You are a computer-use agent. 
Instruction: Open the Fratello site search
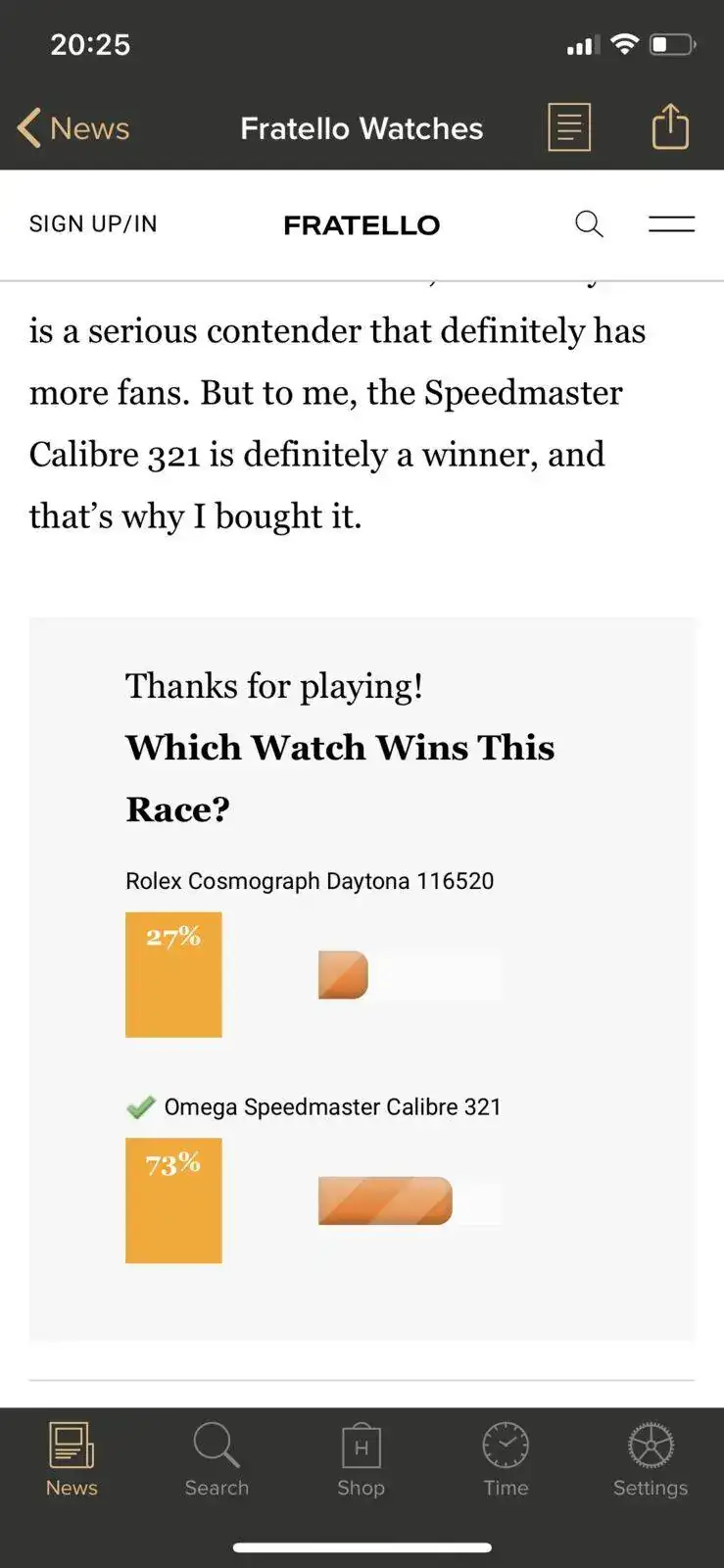tap(588, 224)
